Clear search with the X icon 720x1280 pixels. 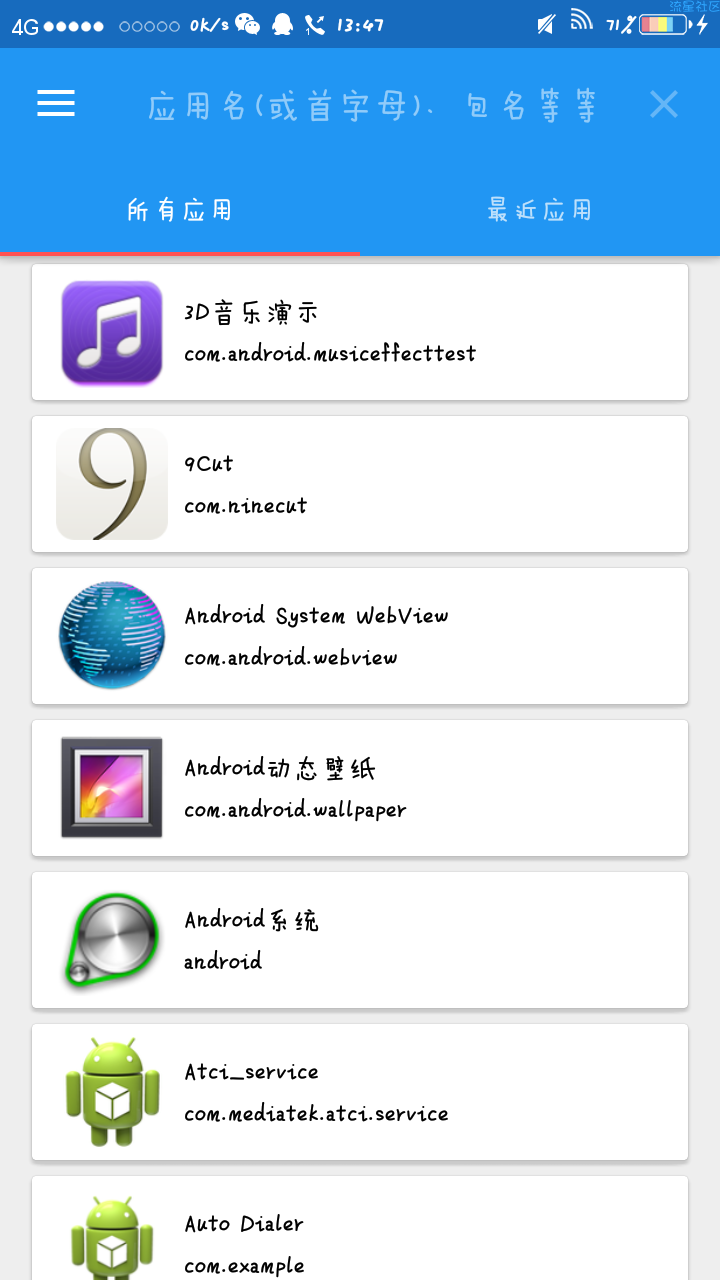664,103
